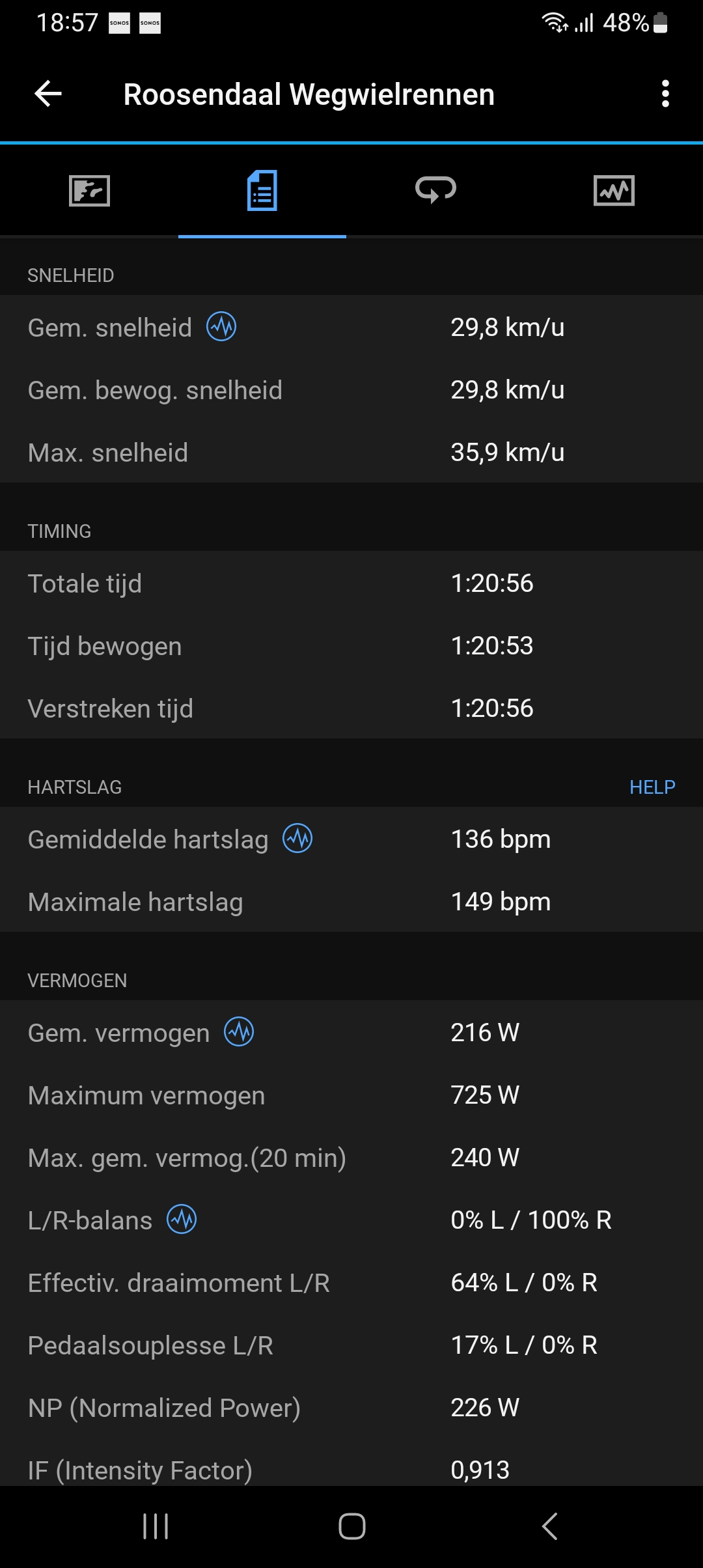Switch to the overview map tab
The image size is (703, 1568).
click(x=89, y=191)
